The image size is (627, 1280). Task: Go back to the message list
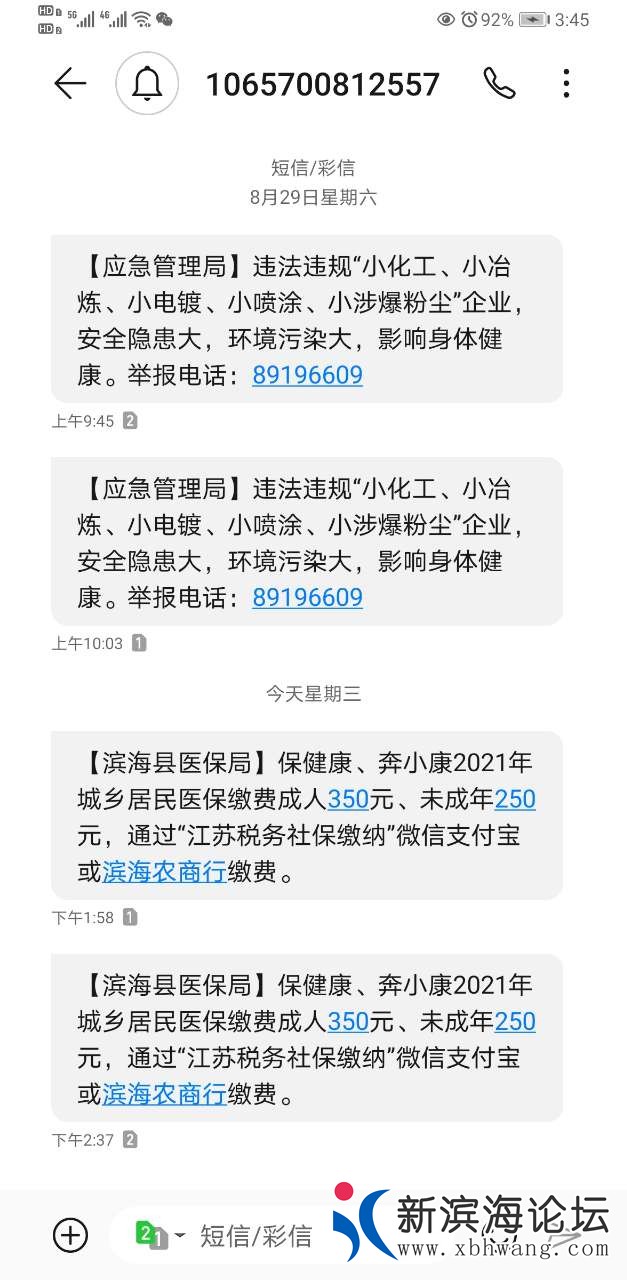pos(70,84)
